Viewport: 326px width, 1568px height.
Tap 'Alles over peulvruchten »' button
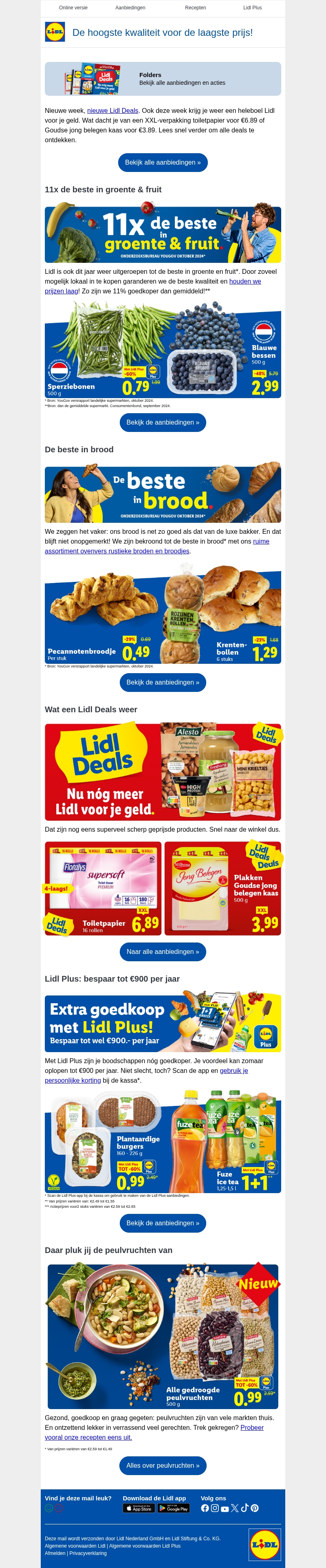[163, 1465]
